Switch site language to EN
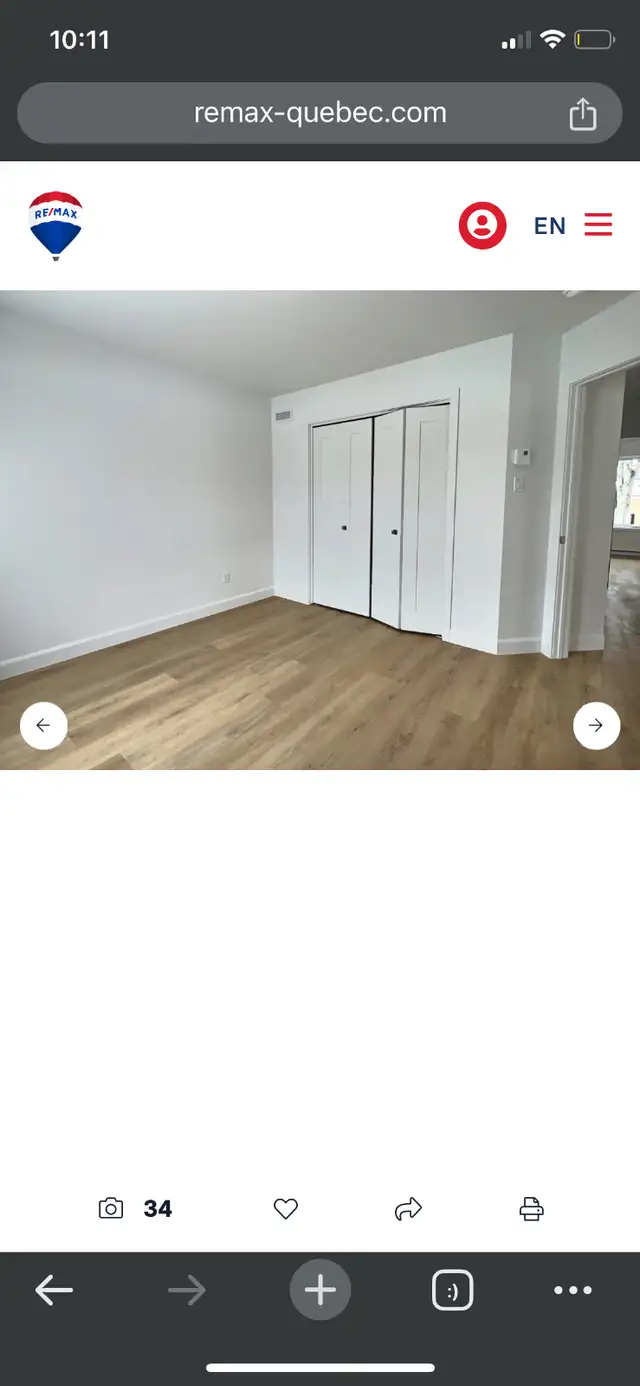640x1386 pixels. (550, 226)
